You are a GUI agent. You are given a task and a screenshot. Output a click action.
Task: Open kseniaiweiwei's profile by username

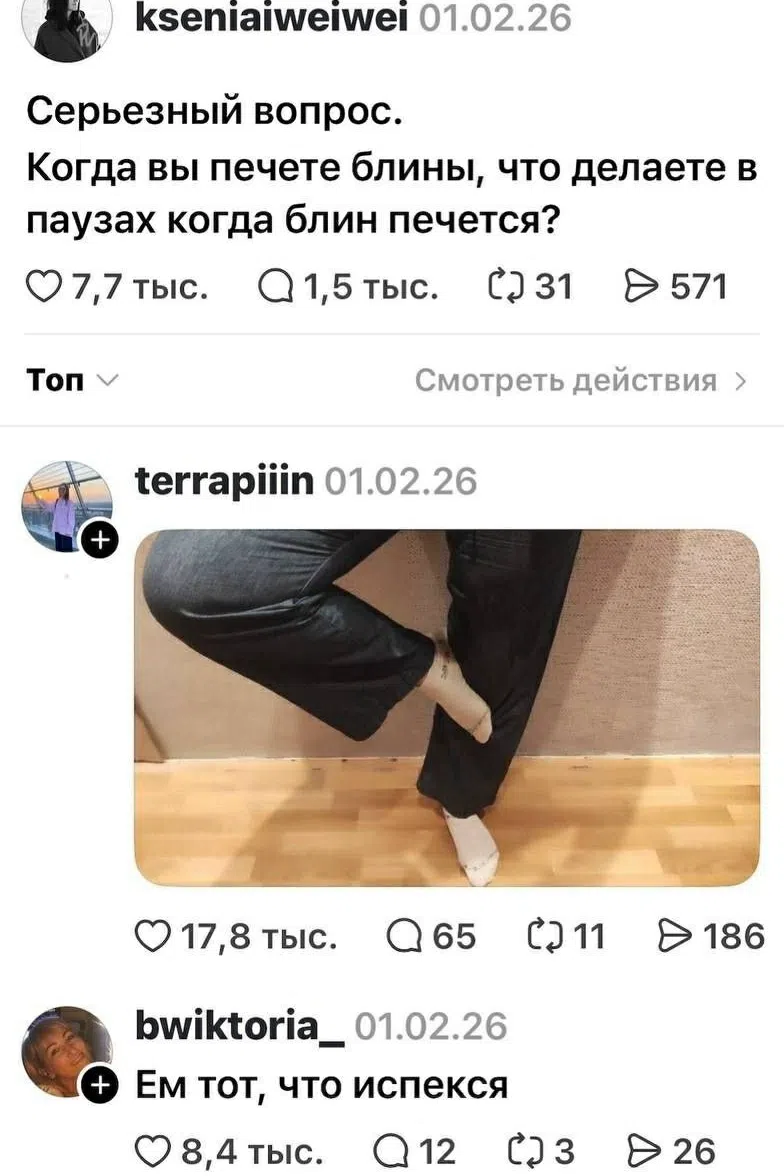point(270,17)
